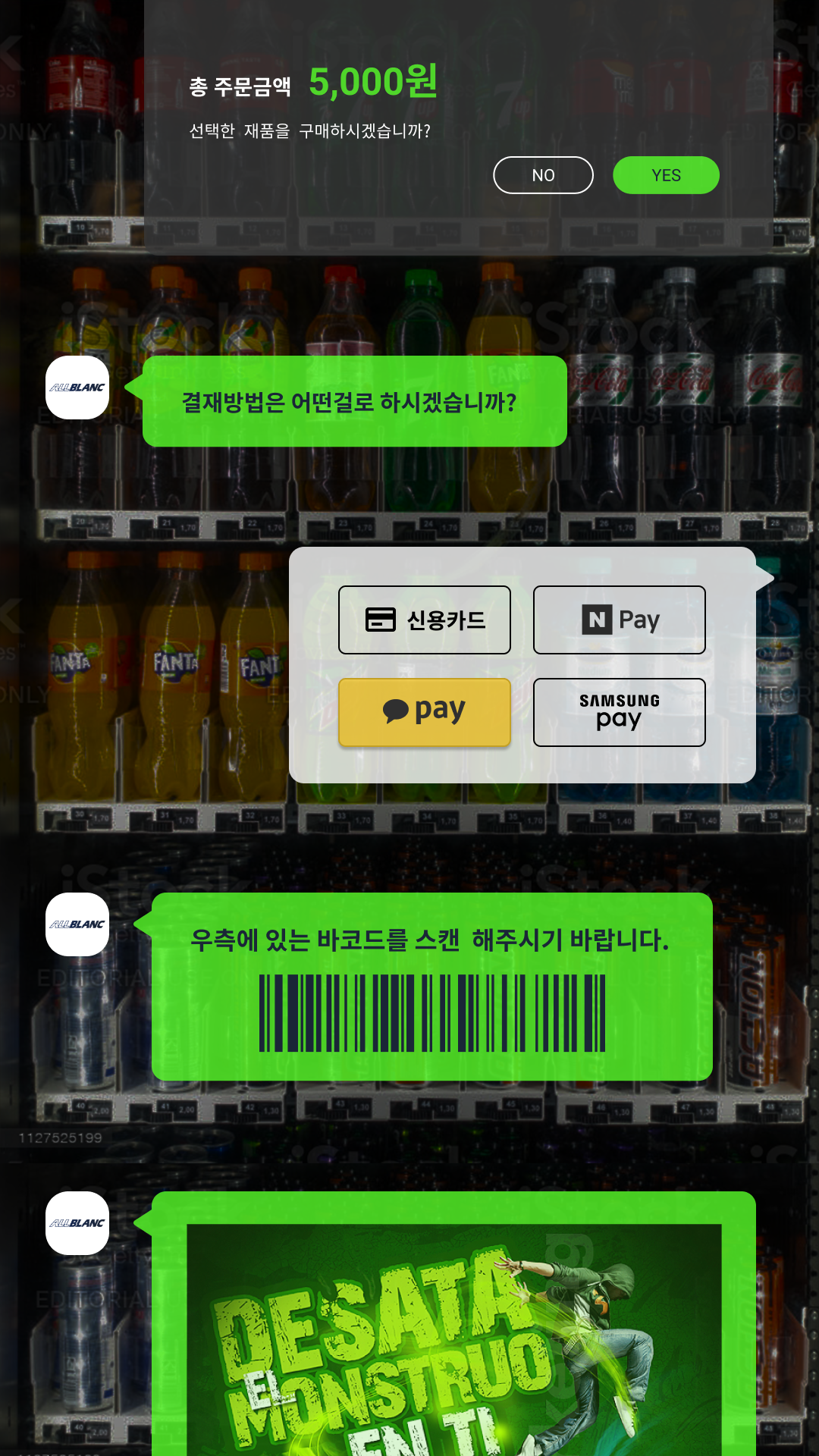The width and height of the screenshot is (819, 1456).
Task: Decline the purchase with NO
Action: [x=543, y=175]
